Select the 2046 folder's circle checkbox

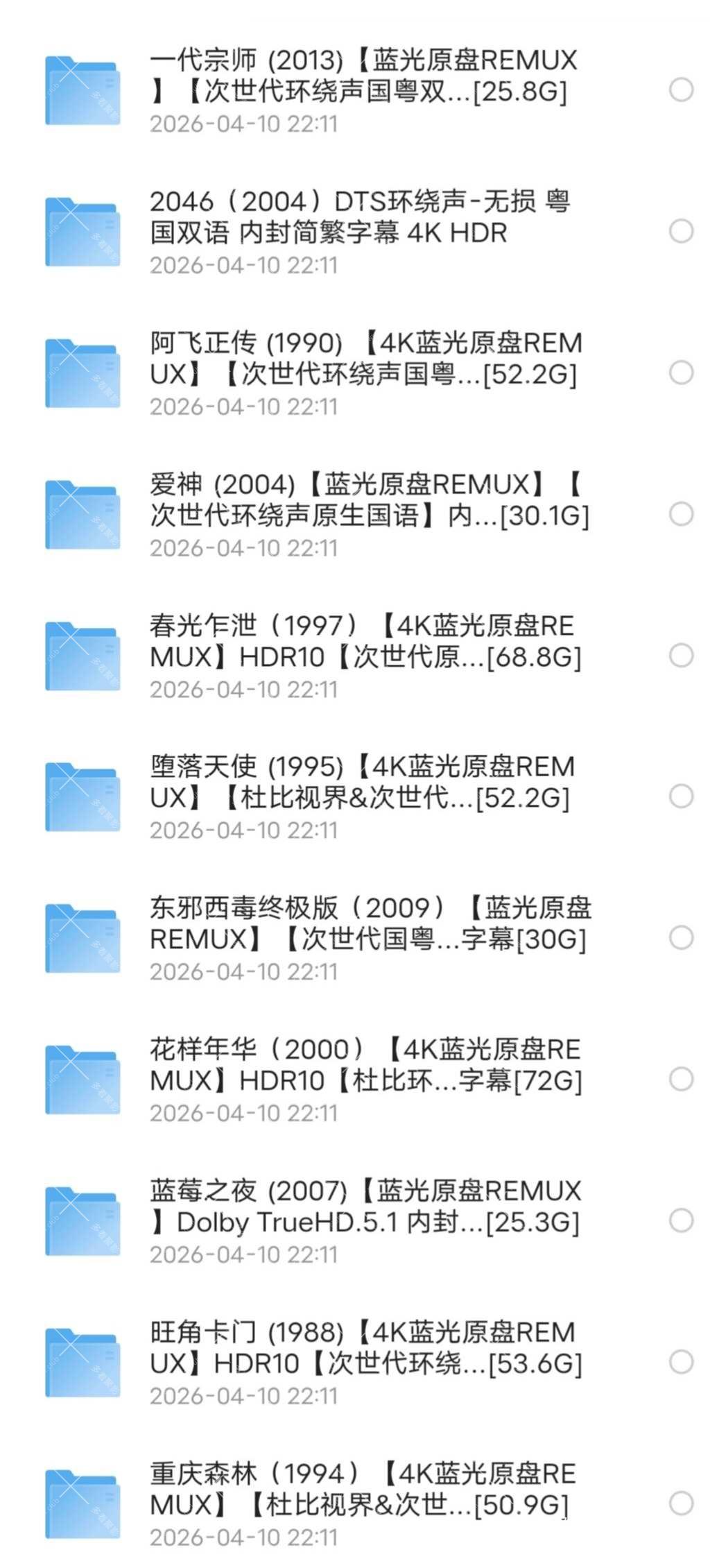tap(681, 231)
